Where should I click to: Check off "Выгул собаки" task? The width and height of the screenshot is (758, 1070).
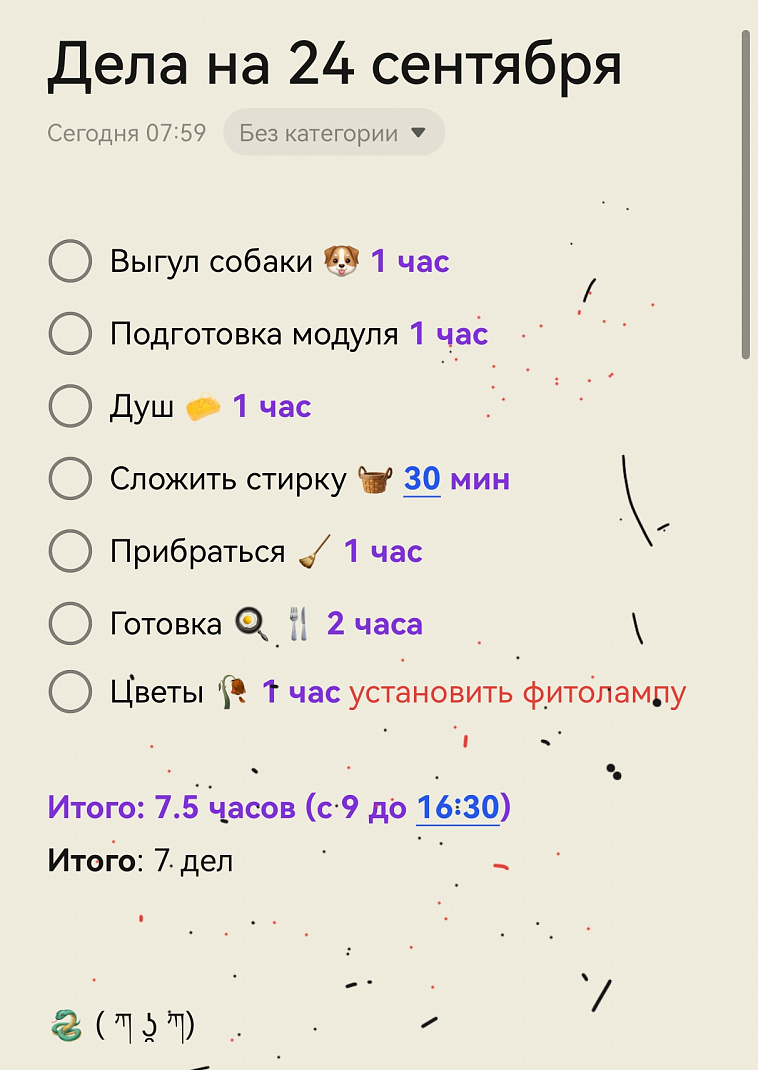[70, 262]
